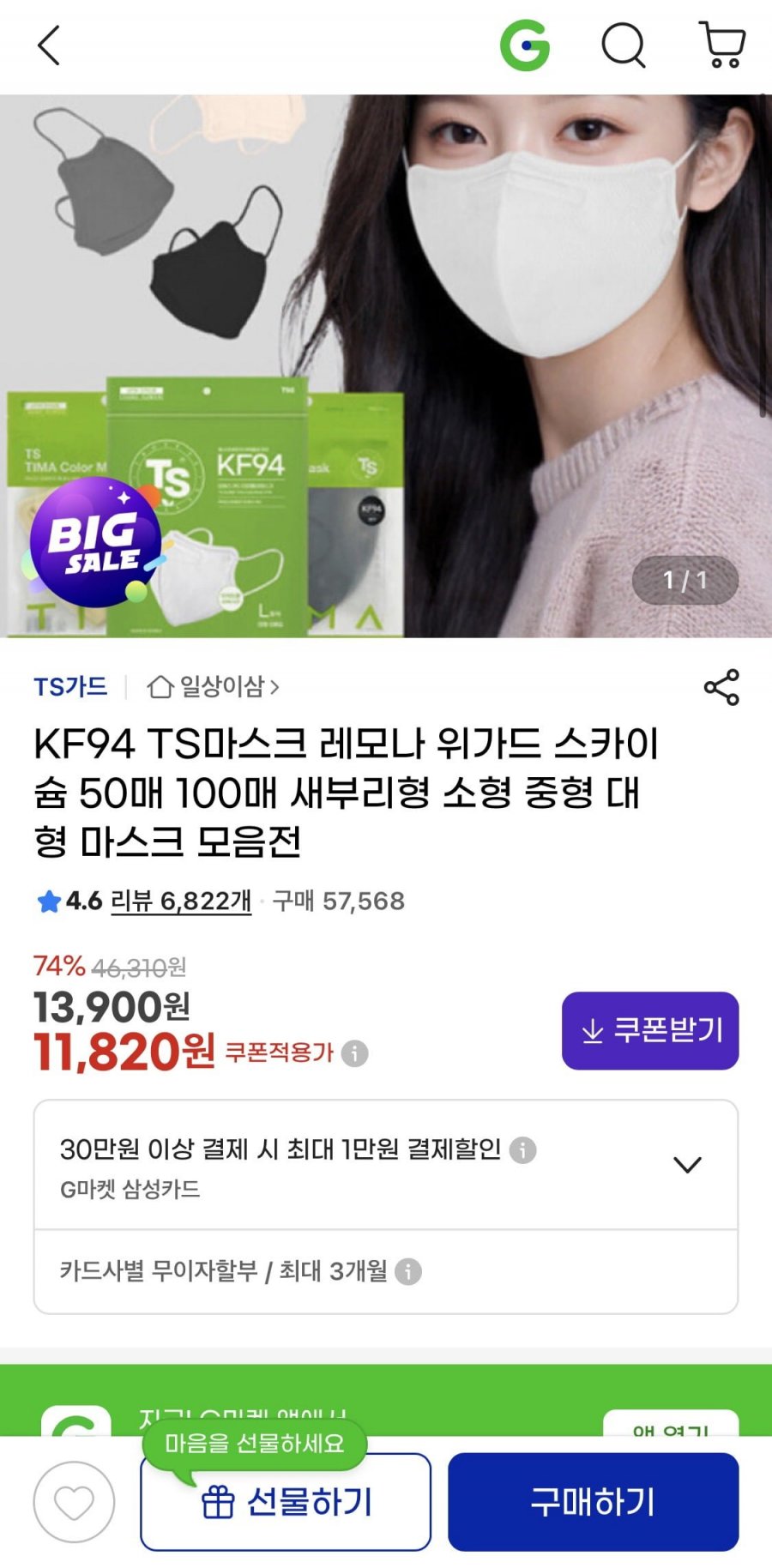Screen dimensions: 772x1568
Task: Share this product
Action: pyautogui.click(x=721, y=688)
